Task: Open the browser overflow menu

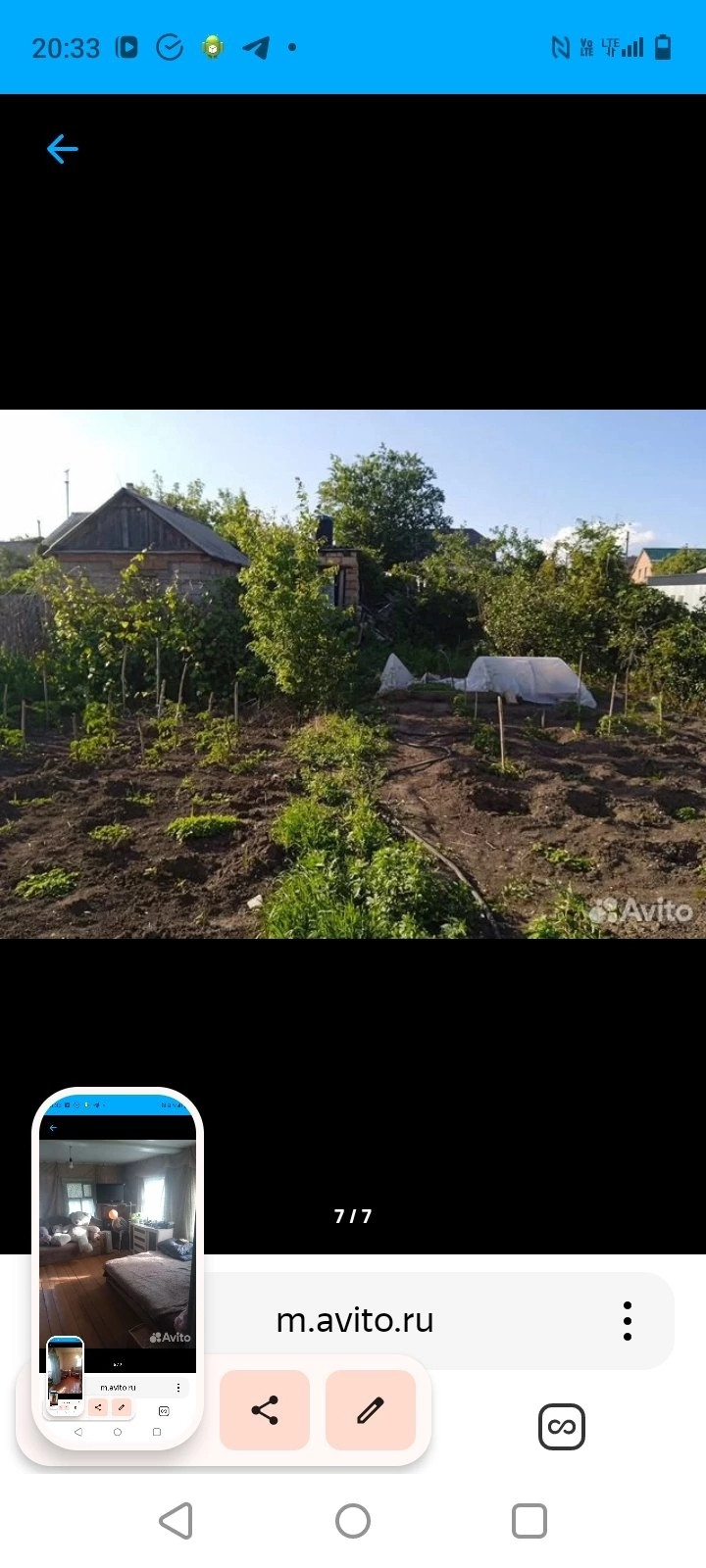Action: [628, 1321]
